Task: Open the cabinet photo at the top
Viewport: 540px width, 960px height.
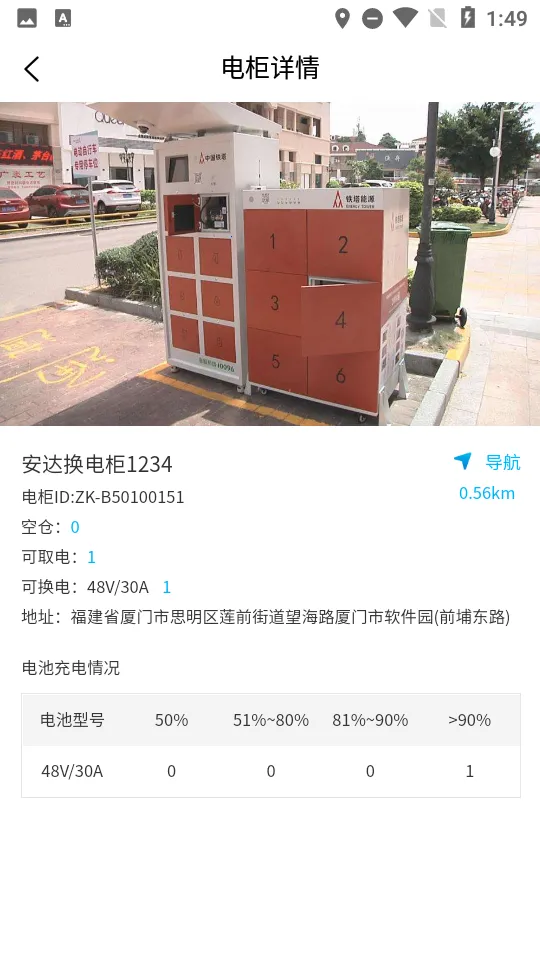Action: pos(270,264)
